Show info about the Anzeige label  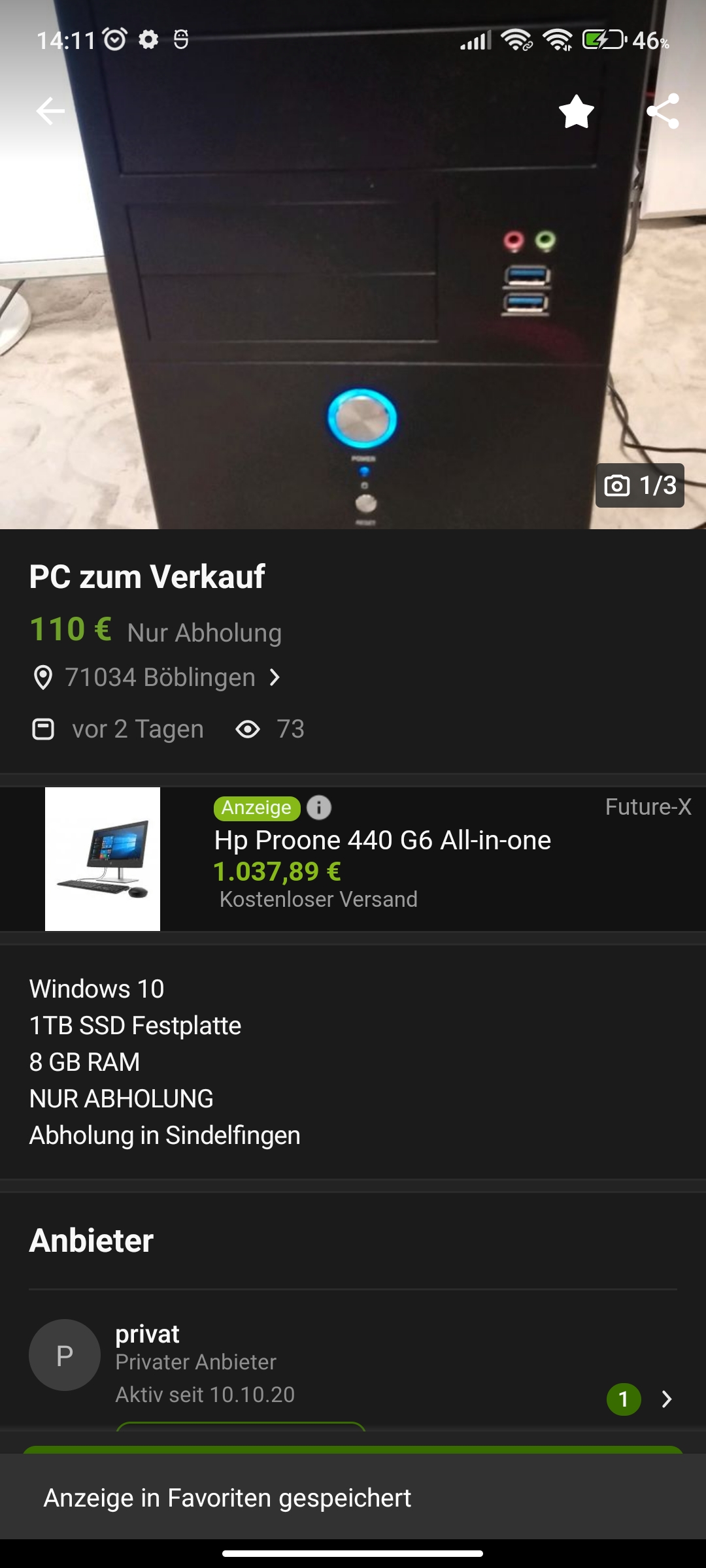pos(319,808)
